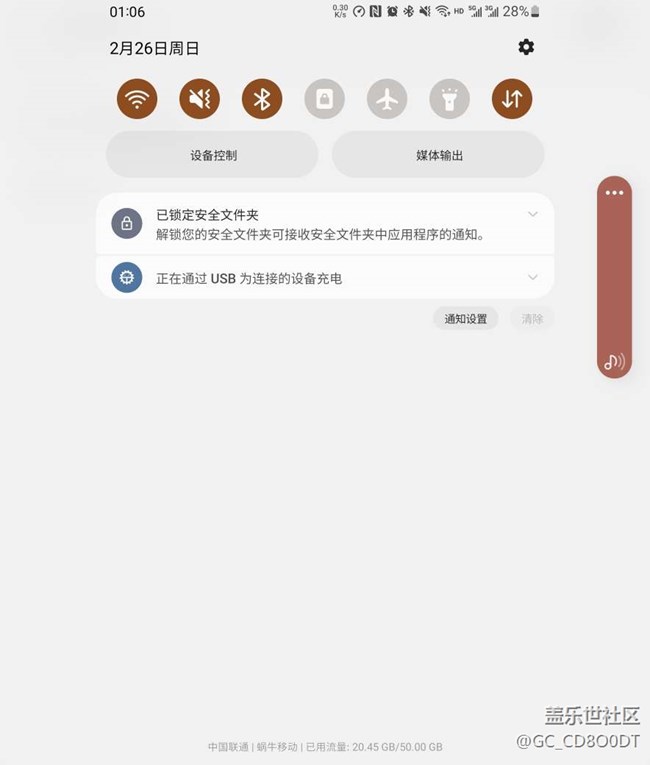
Task: Open settings via the gear icon
Action: point(526,47)
